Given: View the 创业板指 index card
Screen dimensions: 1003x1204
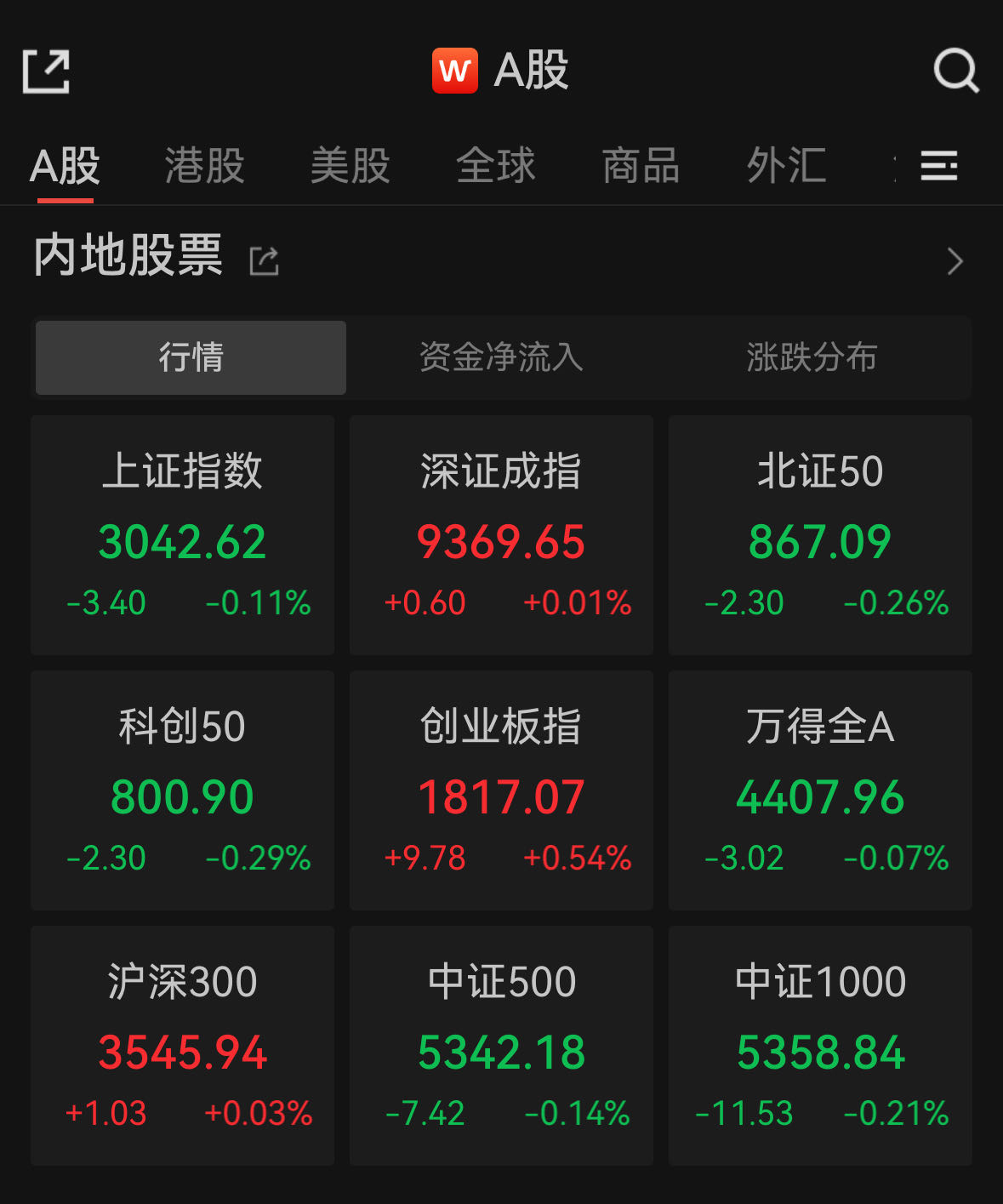Looking at the screenshot, I should pos(501,790).
